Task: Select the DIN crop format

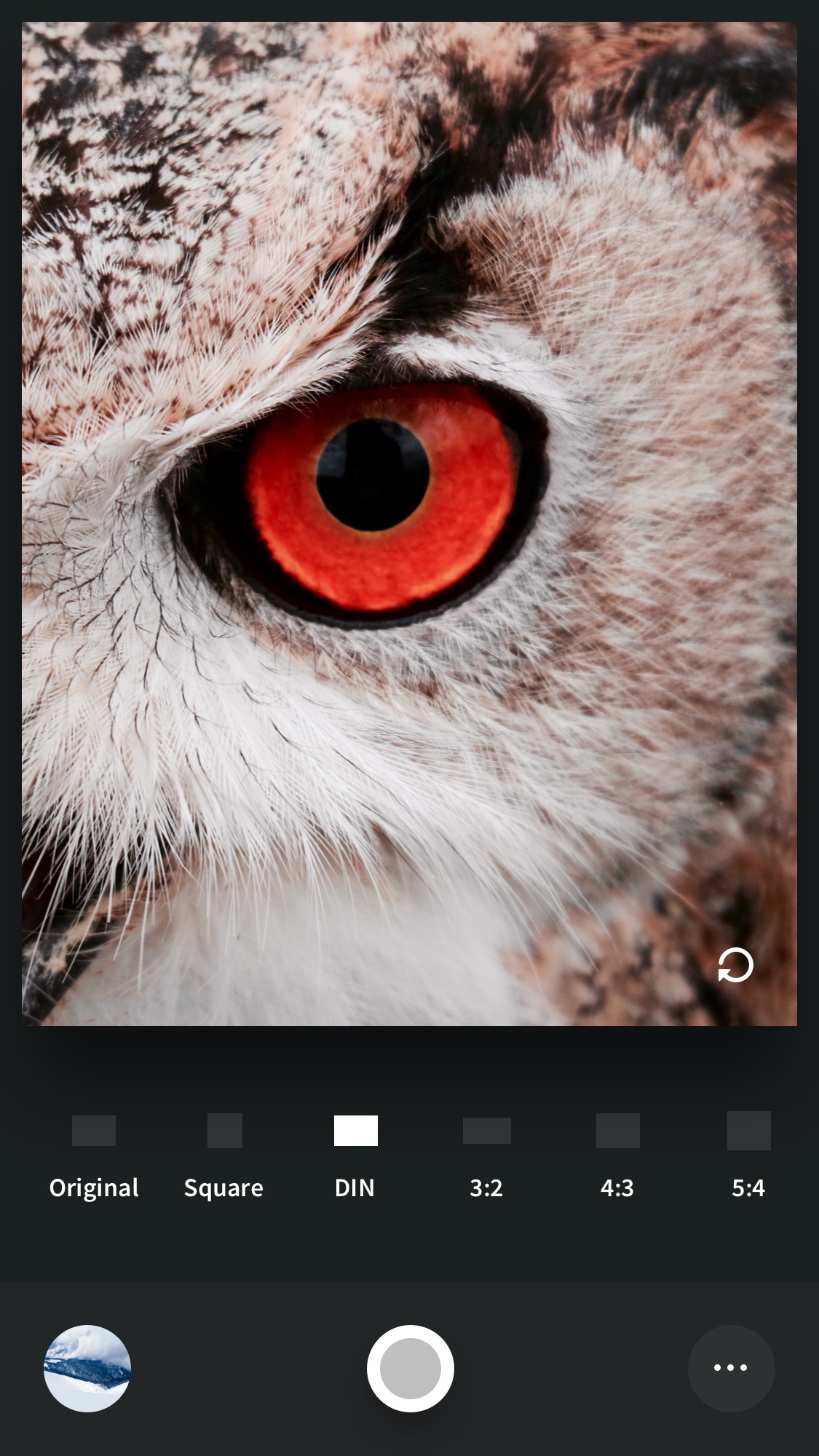Action: point(355,1157)
